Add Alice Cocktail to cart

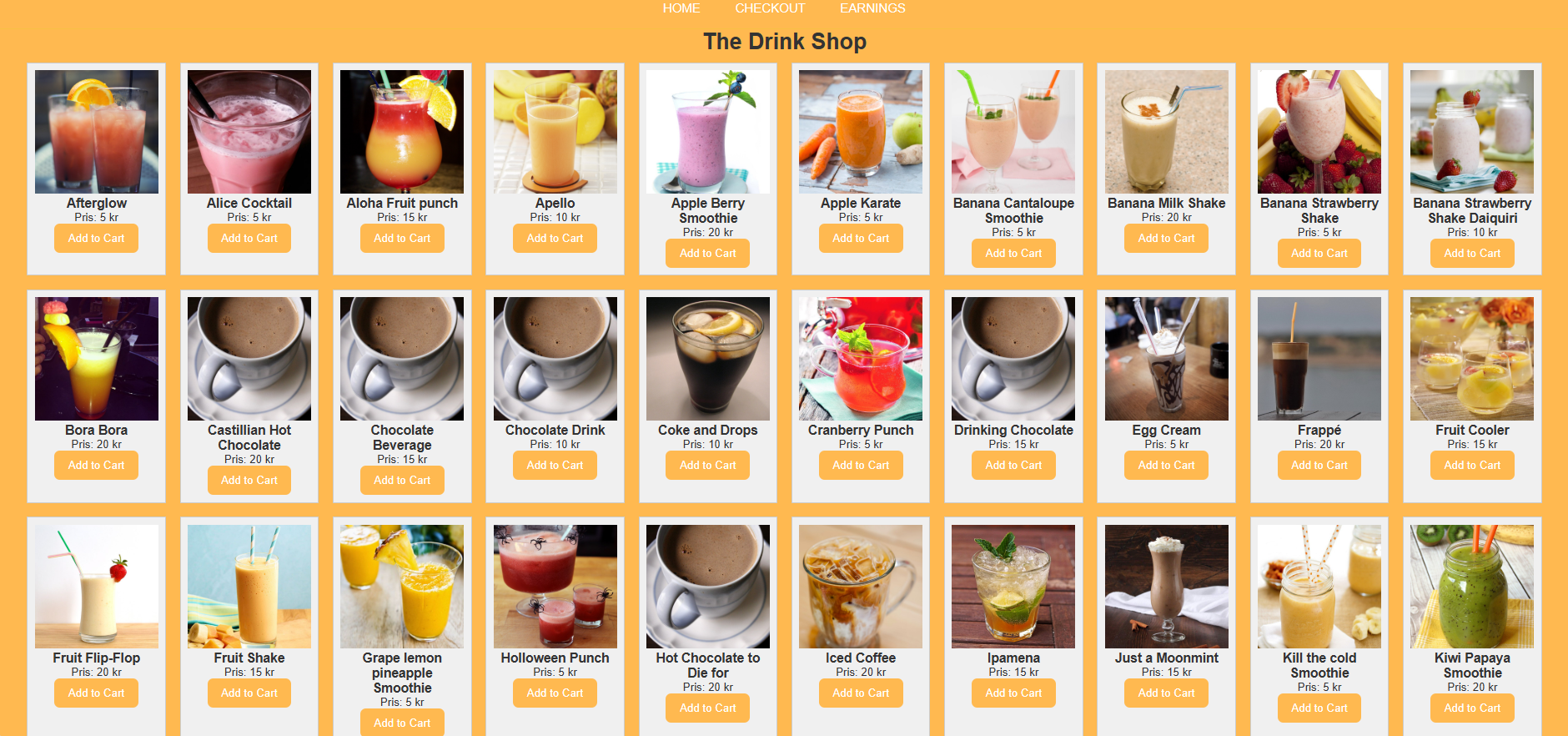pyautogui.click(x=249, y=238)
